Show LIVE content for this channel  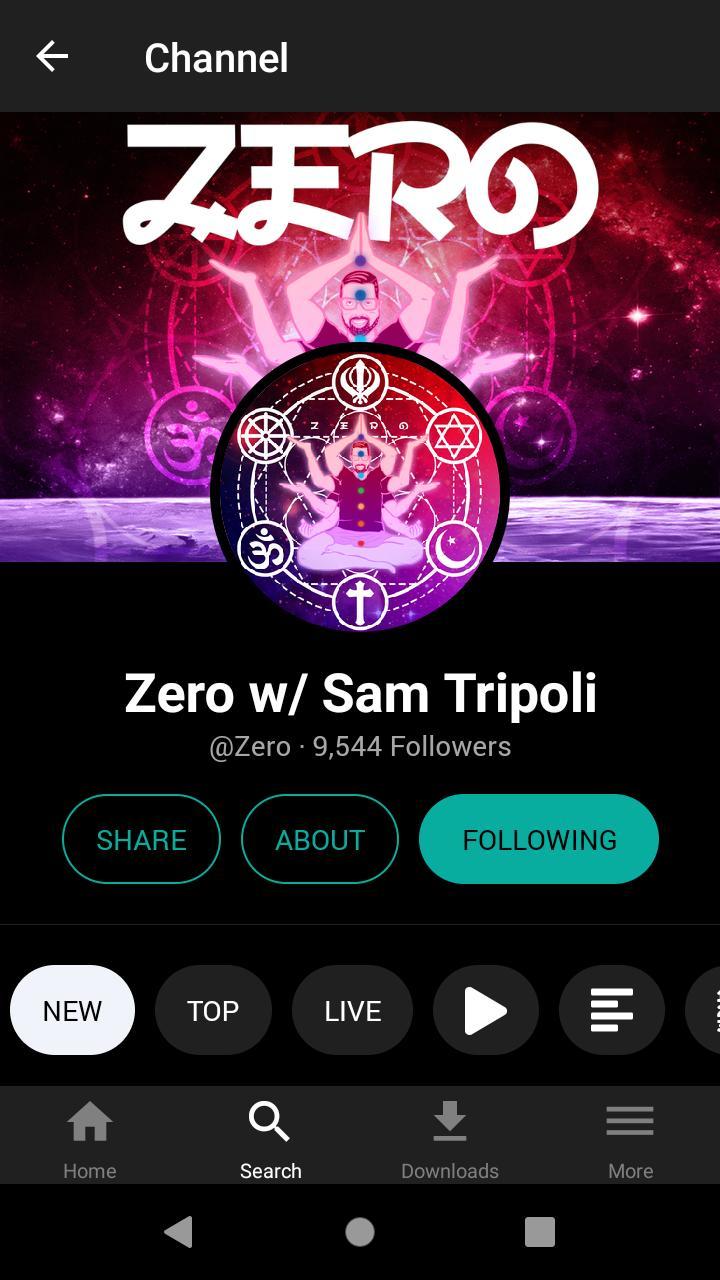pyautogui.click(x=352, y=1010)
